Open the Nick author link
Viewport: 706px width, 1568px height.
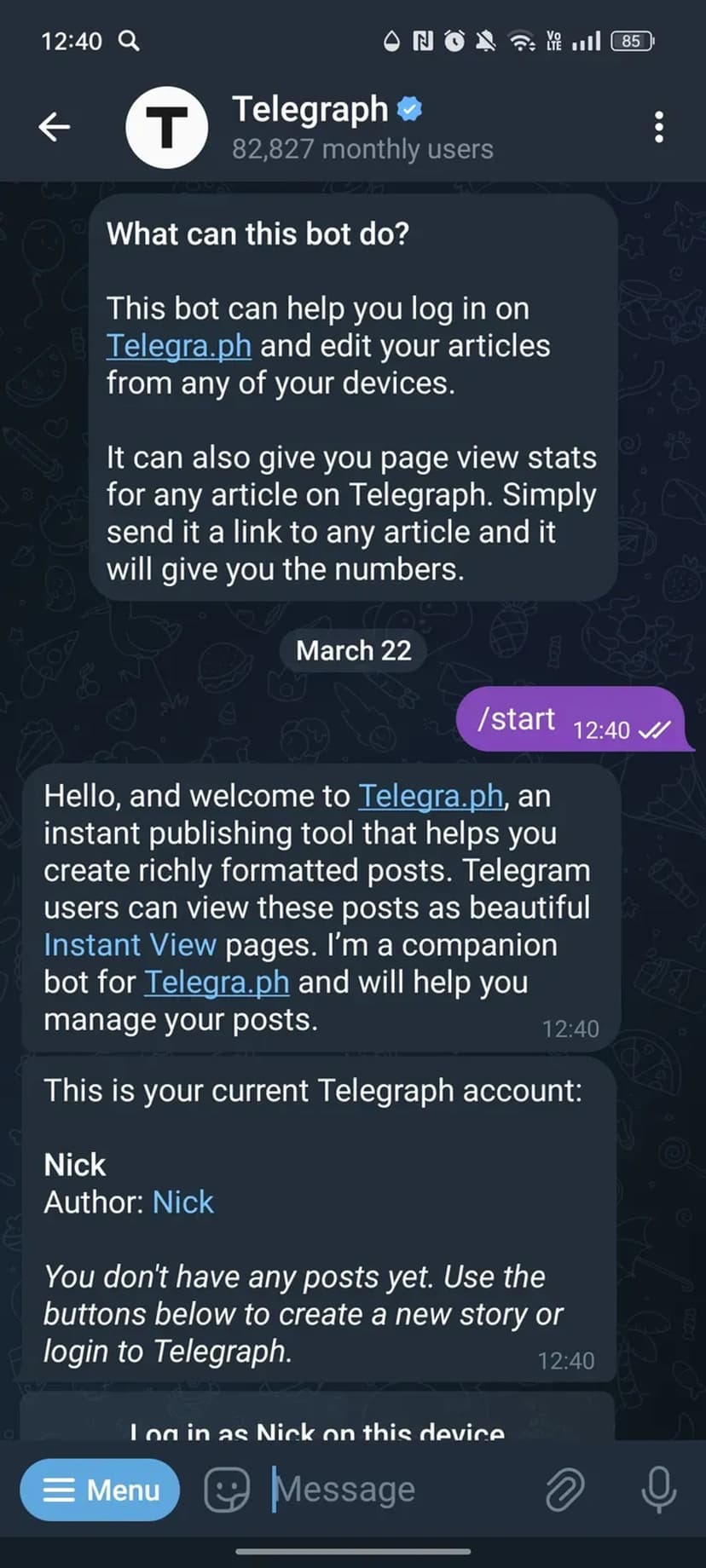182,1202
